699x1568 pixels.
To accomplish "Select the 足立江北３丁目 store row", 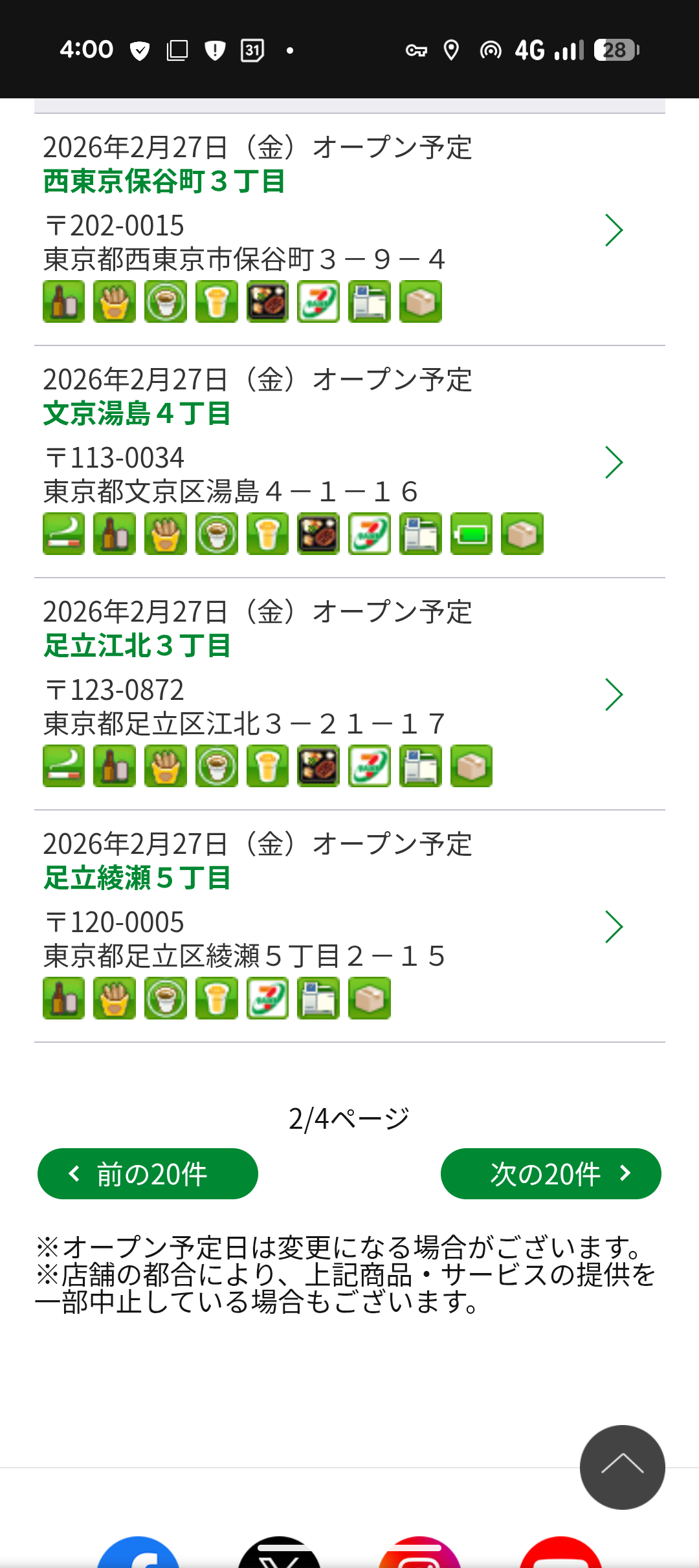I will coord(137,646).
